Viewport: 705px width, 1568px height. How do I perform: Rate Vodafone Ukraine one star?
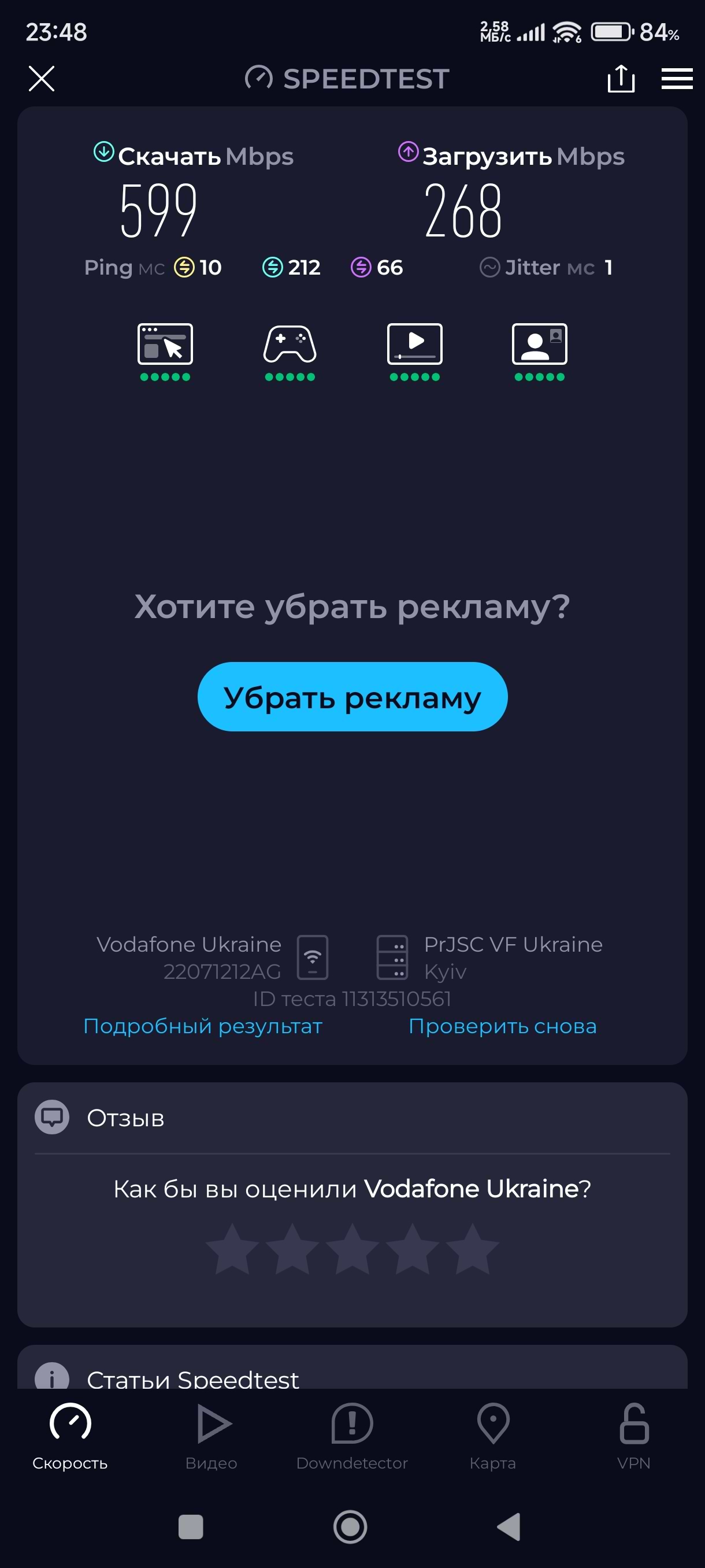[232, 1249]
